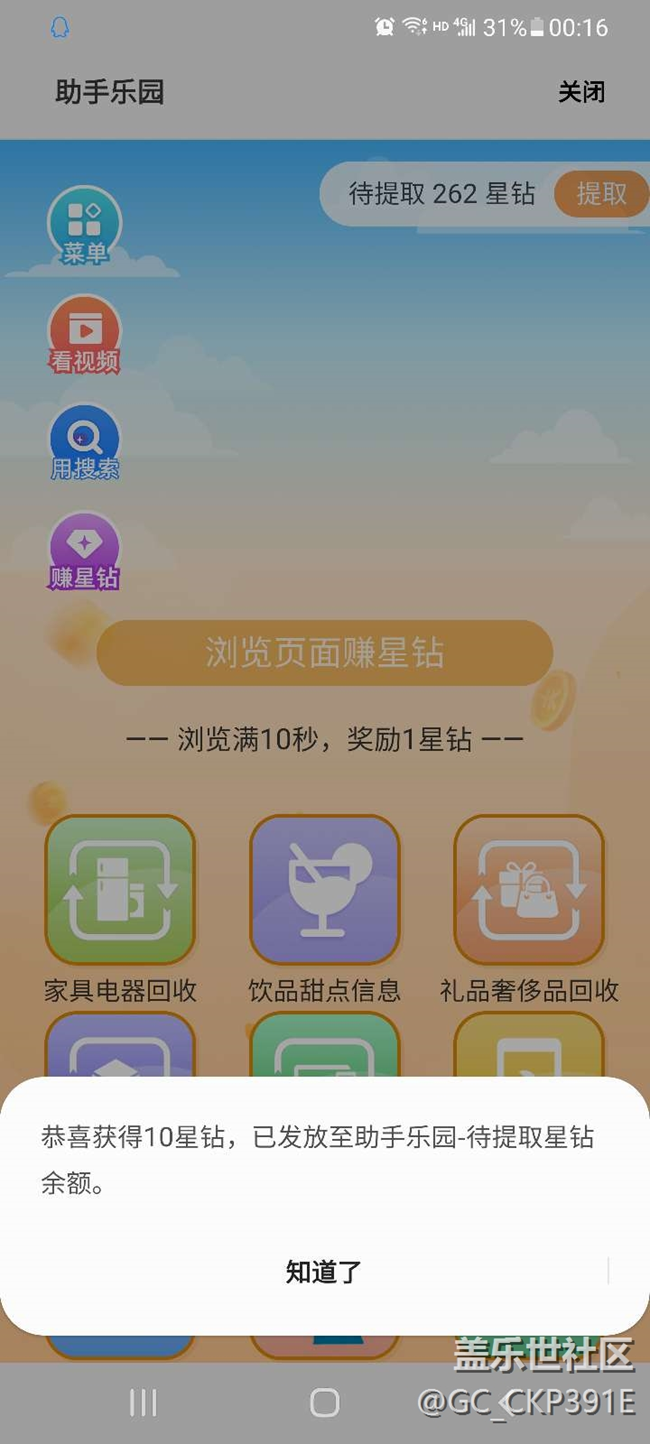Image resolution: width=650 pixels, height=1444 pixels.
Task: Open 看视频 to watch videos
Action: point(85,334)
